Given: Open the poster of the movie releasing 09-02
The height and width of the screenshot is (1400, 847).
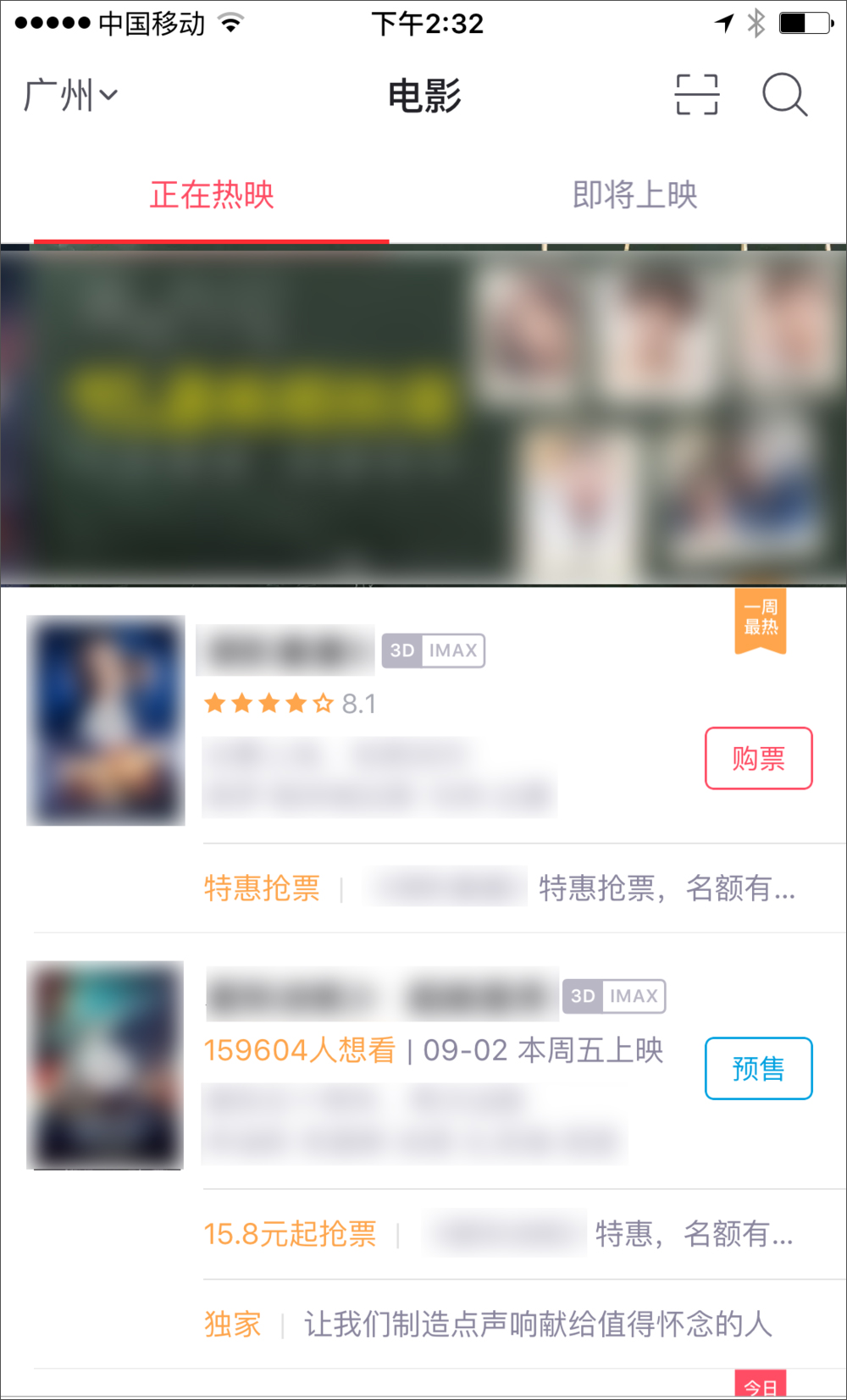Looking at the screenshot, I should [105, 1065].
